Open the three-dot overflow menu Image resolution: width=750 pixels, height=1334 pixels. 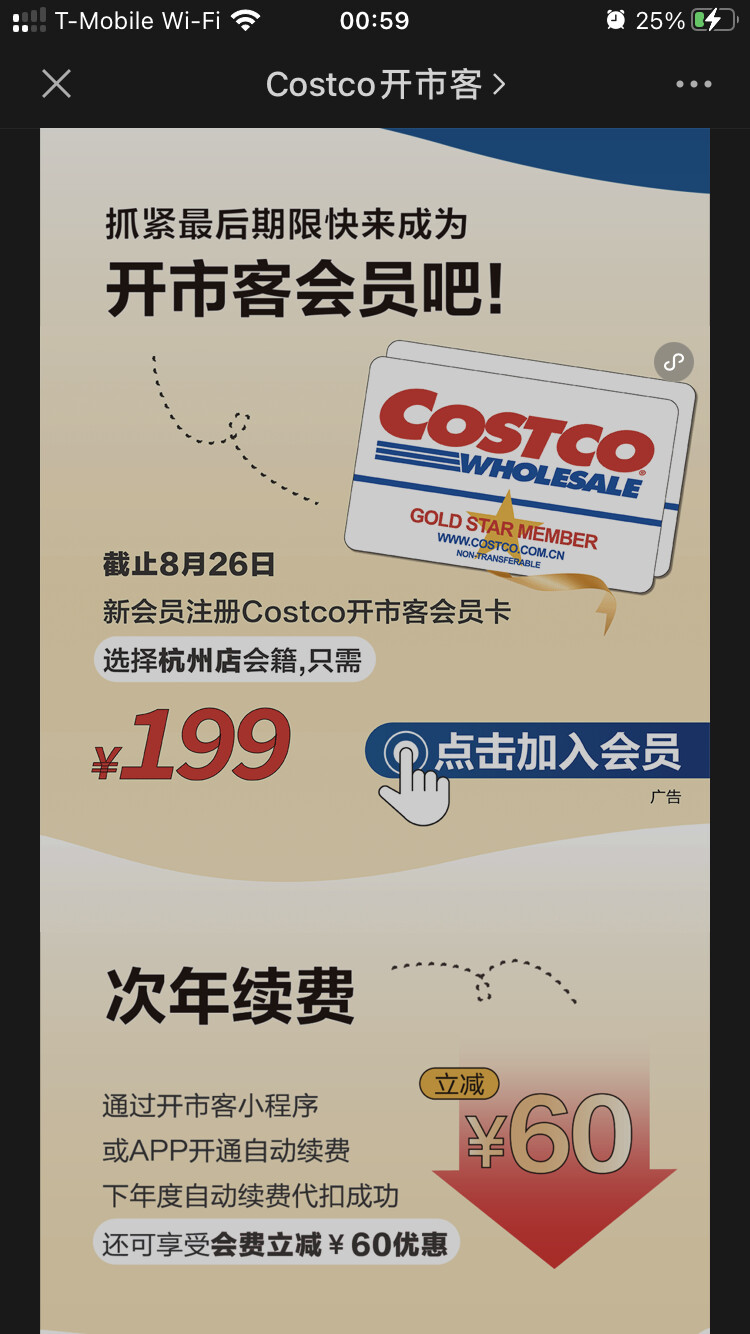click(x=693, y=85)
